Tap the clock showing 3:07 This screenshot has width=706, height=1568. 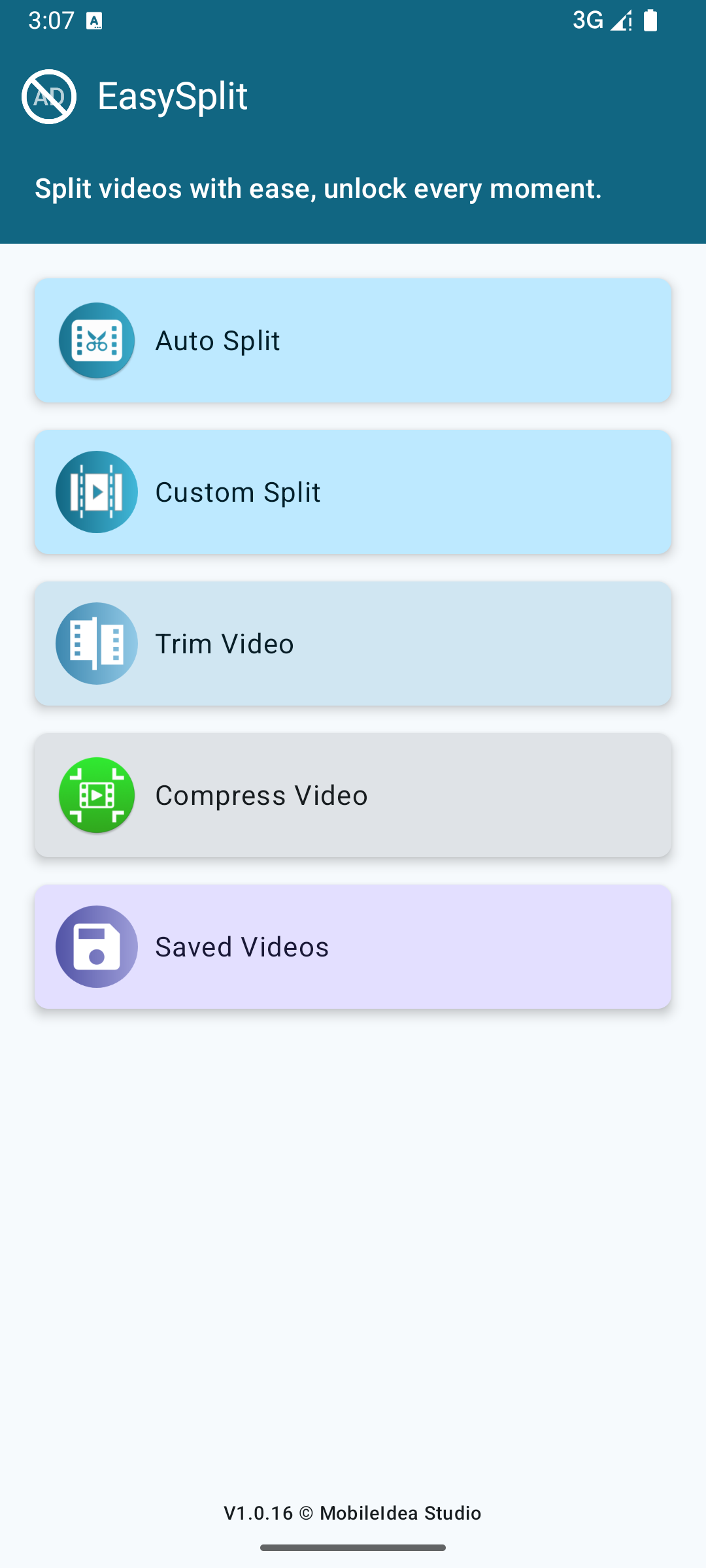pyautogui.click(x=52, y=20)
